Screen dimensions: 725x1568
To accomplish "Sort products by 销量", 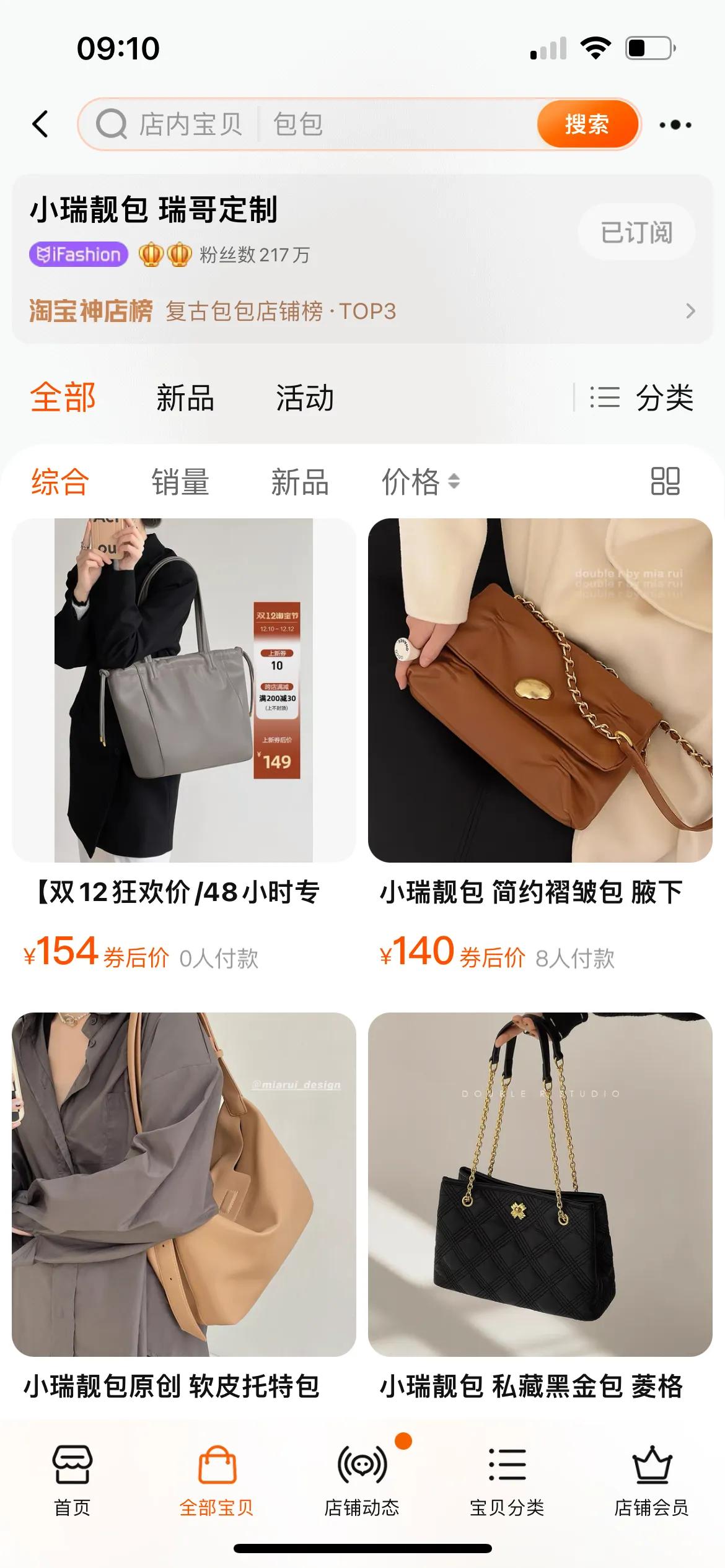I will click(180, 482).
